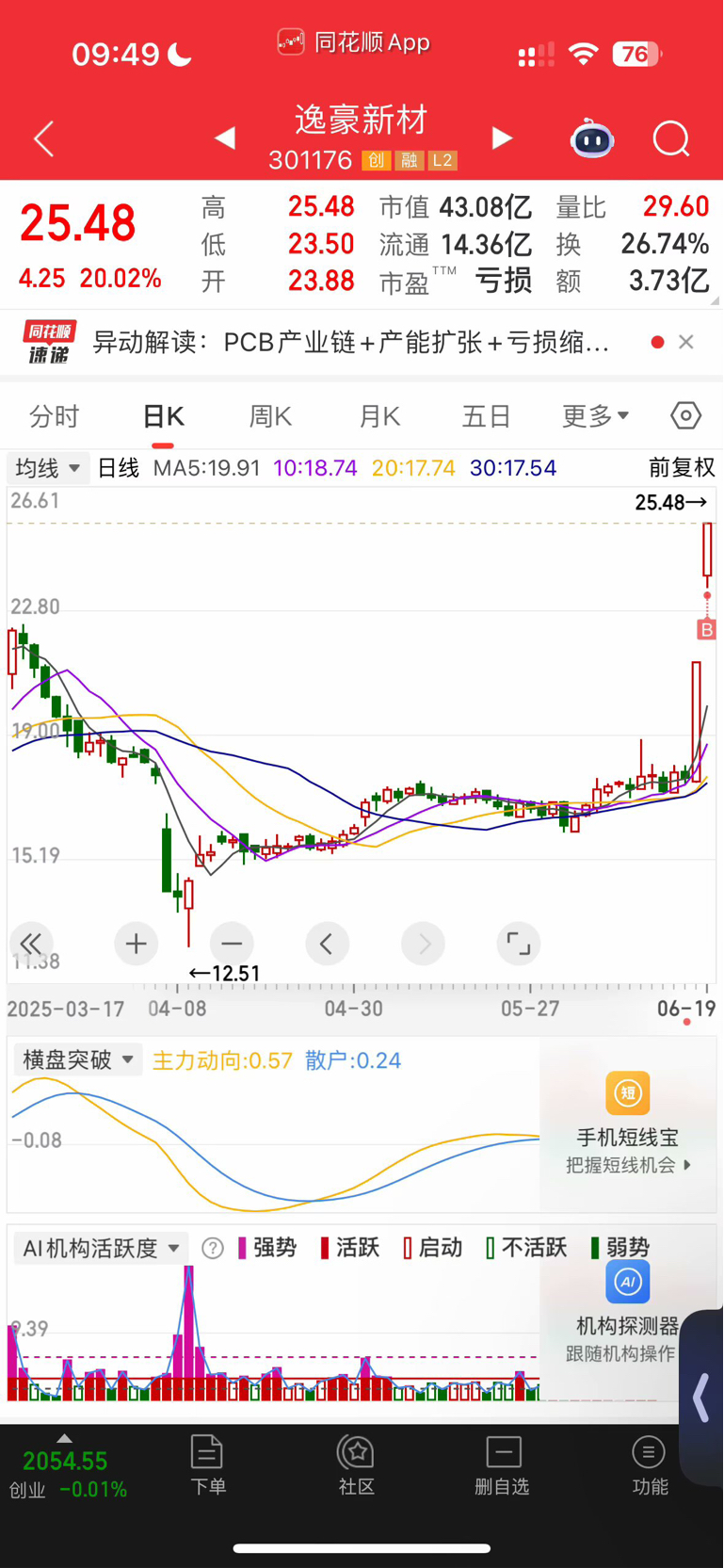Go back using the top-left arrow
724x1568 pixels.
point(44,139)
